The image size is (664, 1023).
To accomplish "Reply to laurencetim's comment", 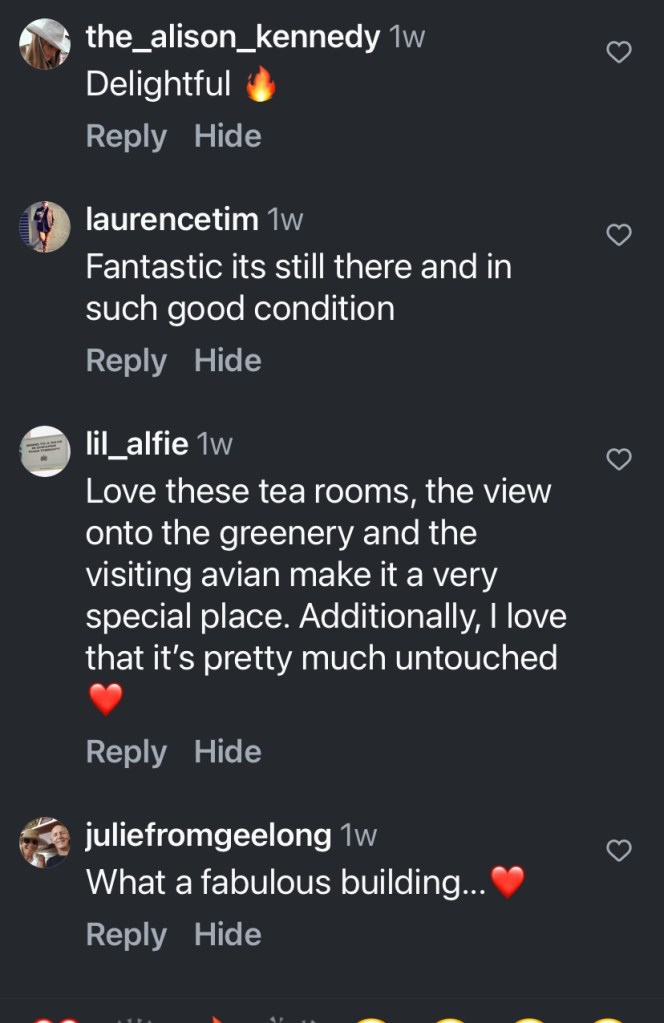I will [126, 360].
